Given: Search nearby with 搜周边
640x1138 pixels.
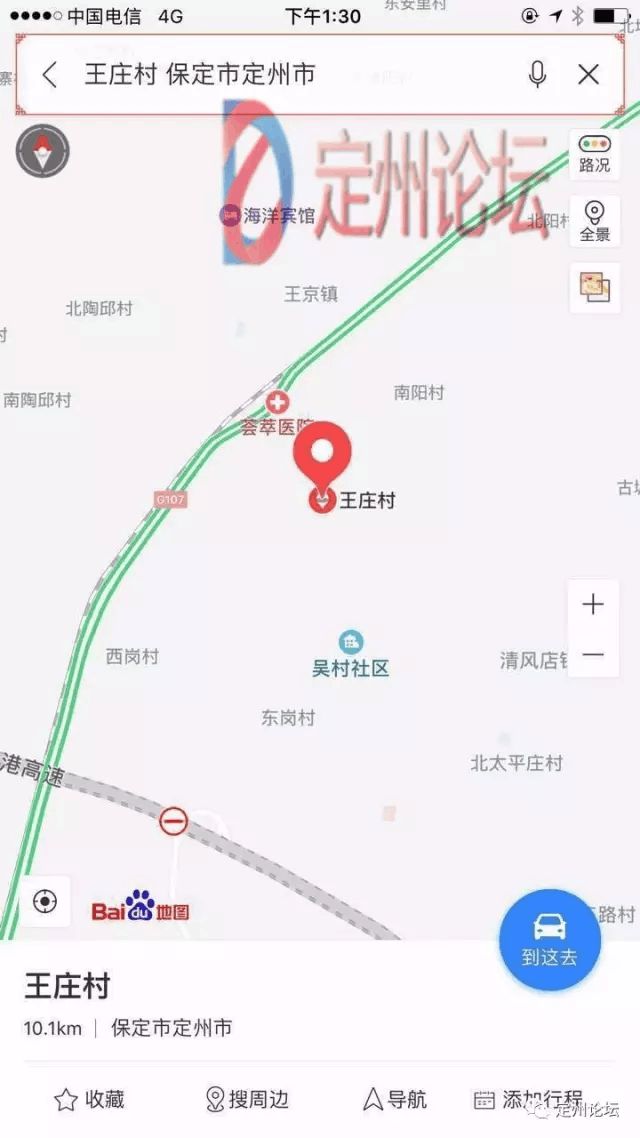Looking at the screenshot, I should point(247,1100).
